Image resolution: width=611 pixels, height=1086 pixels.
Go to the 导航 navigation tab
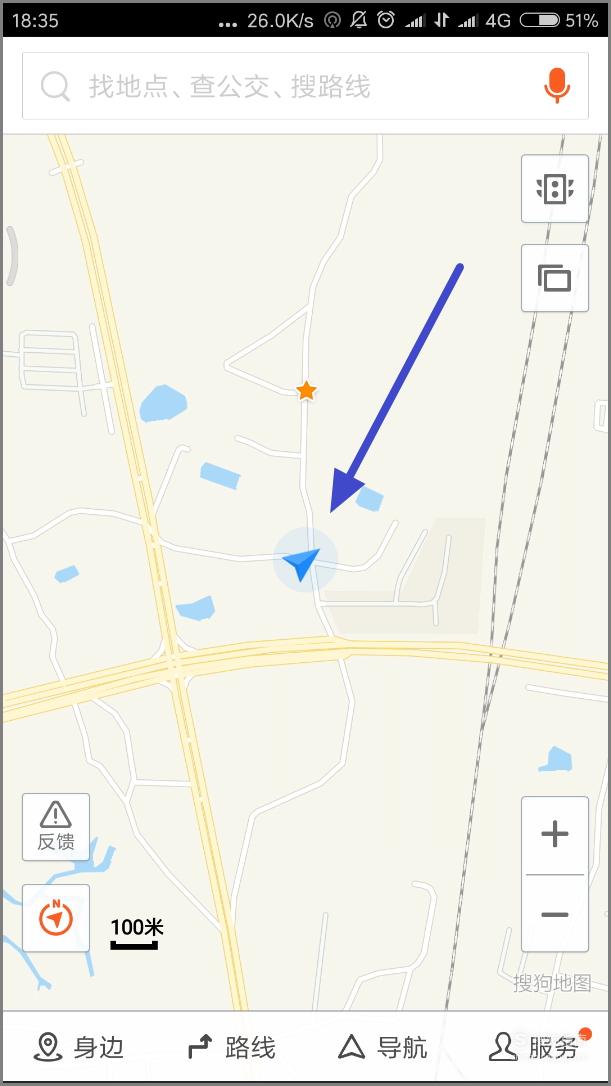(383, 1047)
